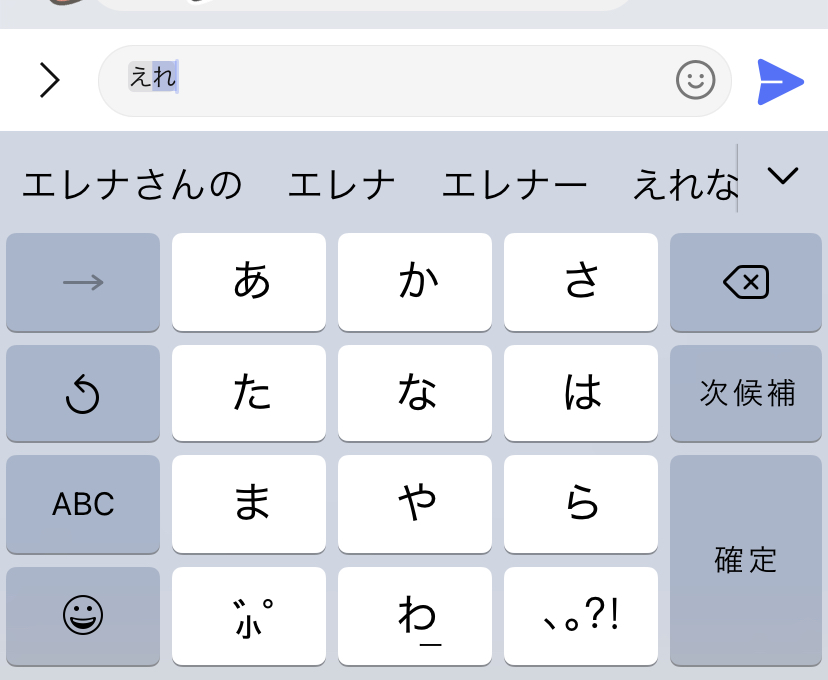Confirm the input with 確定
The image size is (828, 680).
(x=747, y=560)
